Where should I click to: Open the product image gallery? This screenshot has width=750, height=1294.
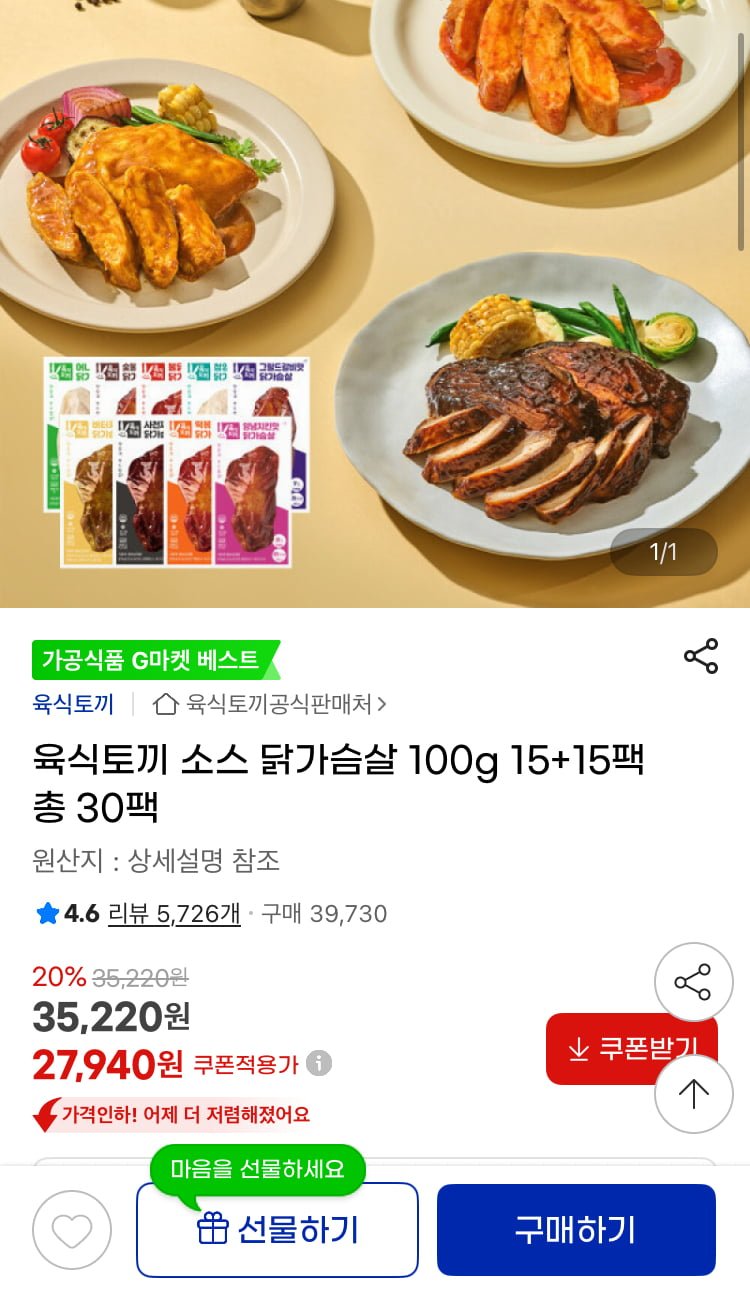(x=375, y=300)
